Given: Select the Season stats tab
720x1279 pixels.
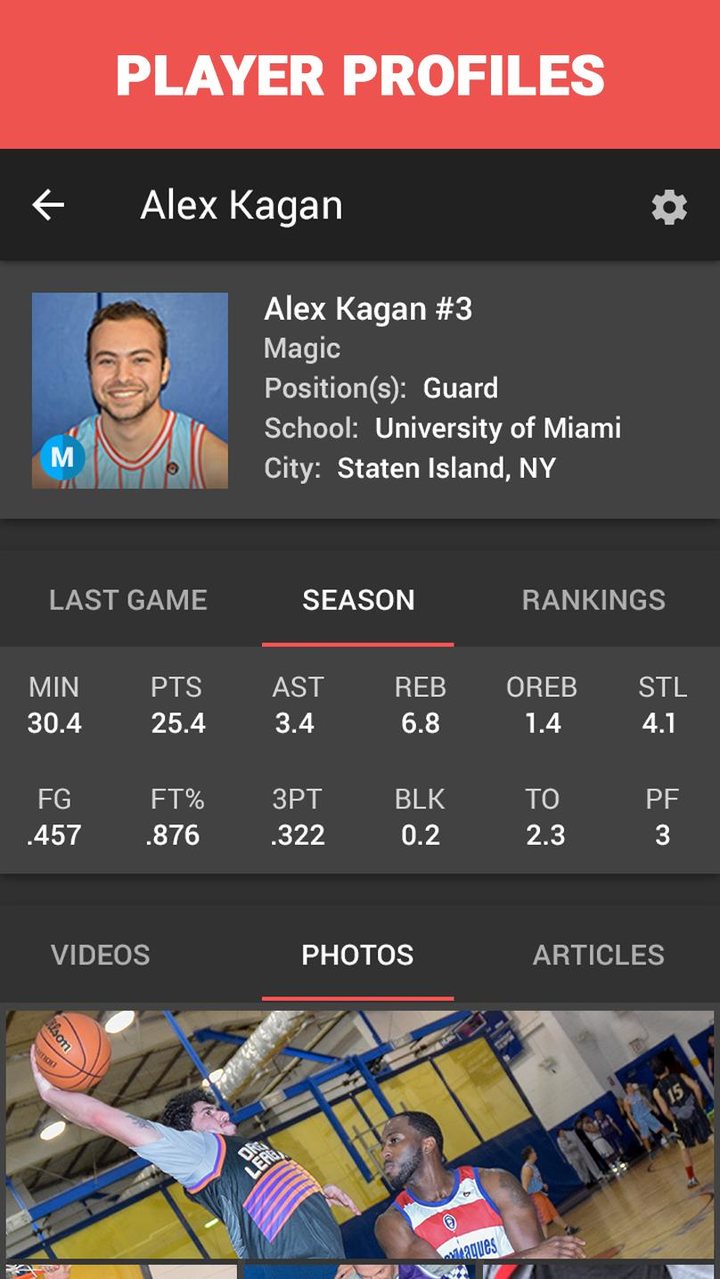Looking at the screenshot, I should [x=358, y=600].
